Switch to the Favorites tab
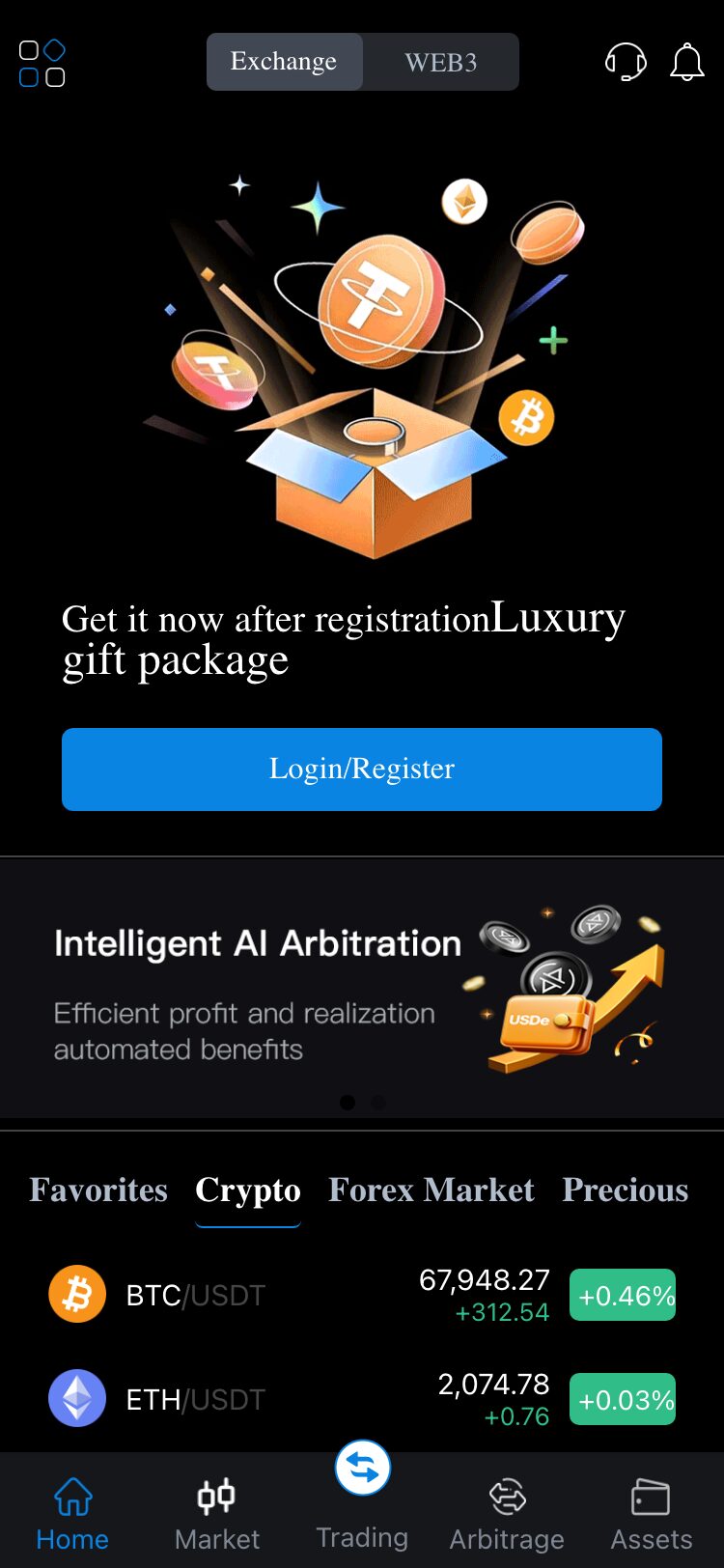 pyautogui.click(x=98, y=1190)
